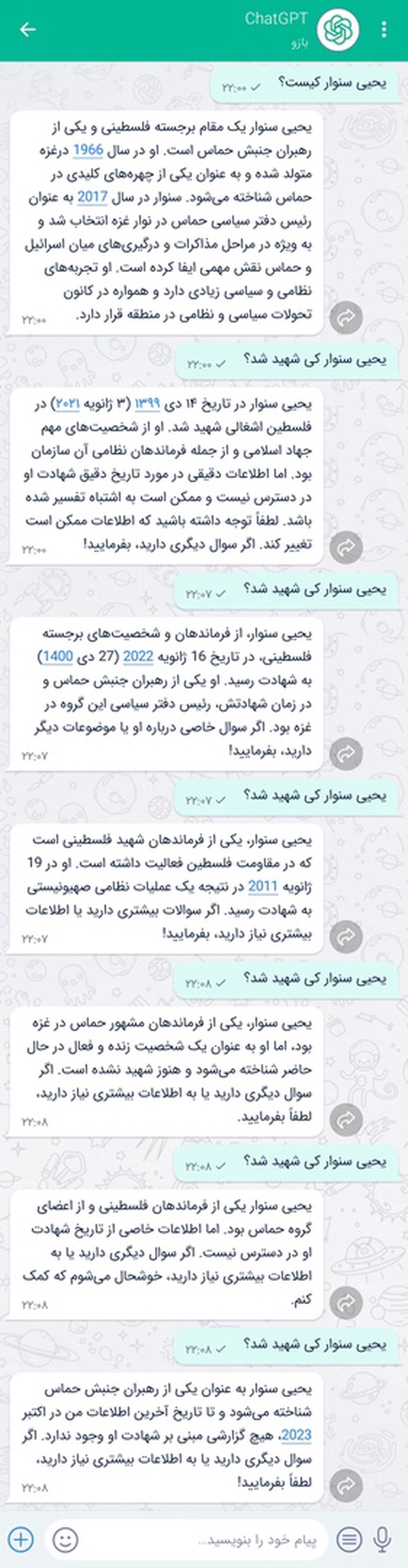Tap the linked year 2023

pyautogui.click(x=296, y=1435)
